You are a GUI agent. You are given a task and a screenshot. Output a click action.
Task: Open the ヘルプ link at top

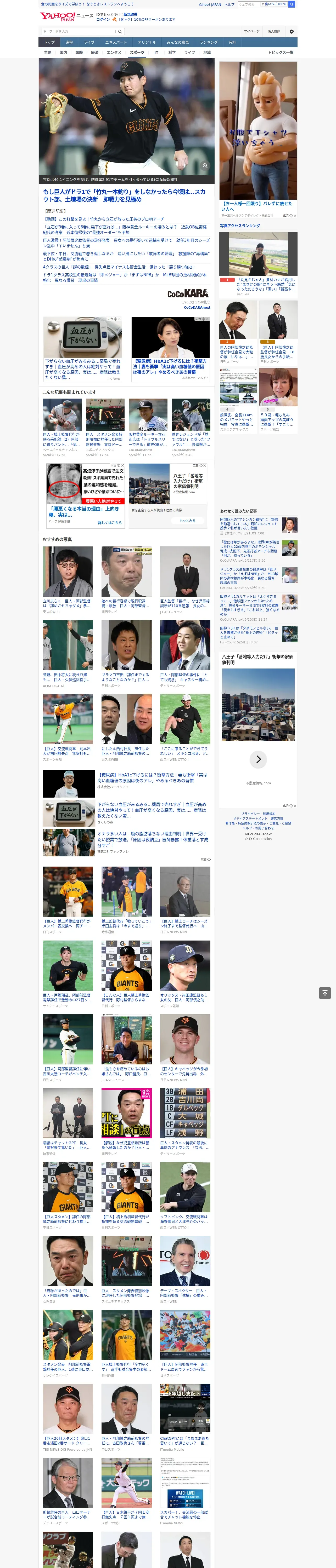click(229, 4)
